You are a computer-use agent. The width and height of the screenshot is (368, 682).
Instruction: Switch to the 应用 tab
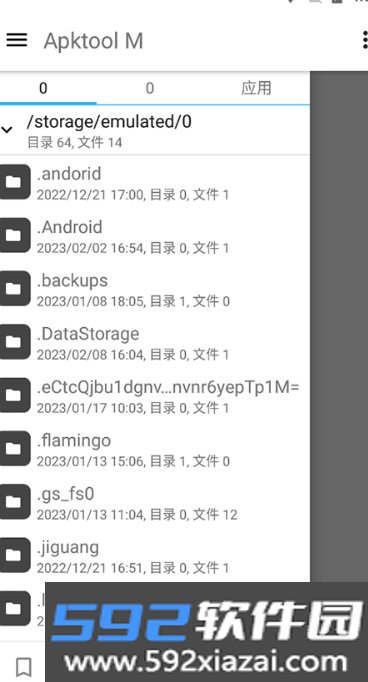click(x=256, y=88)
